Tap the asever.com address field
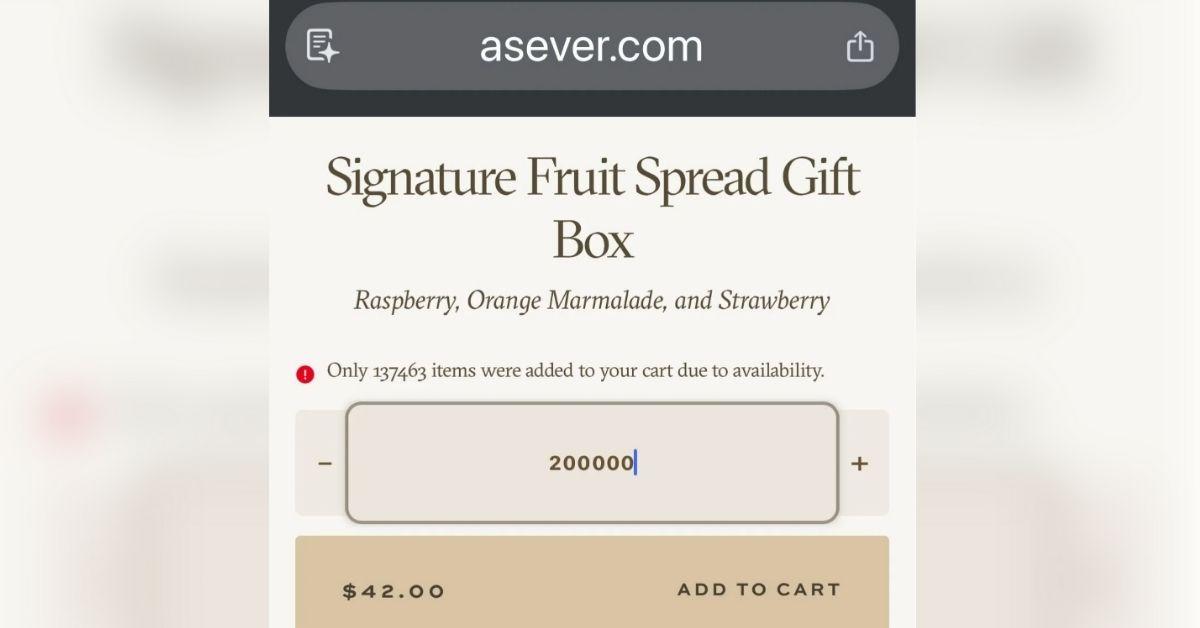The image size is (1200, 628). tap(591, 47)
